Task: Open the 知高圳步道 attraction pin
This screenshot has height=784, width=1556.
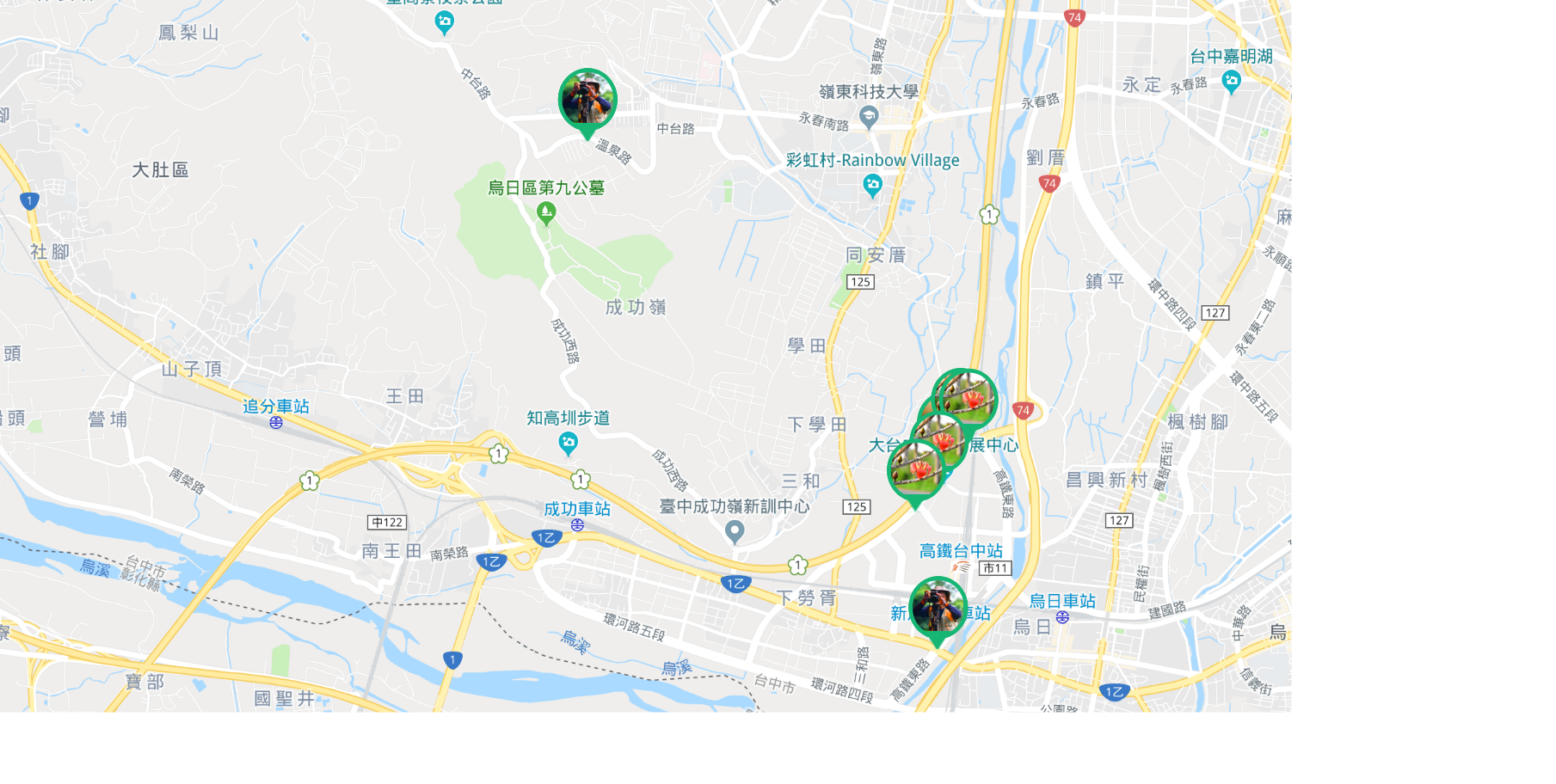Action: click(x=568, y=444)
